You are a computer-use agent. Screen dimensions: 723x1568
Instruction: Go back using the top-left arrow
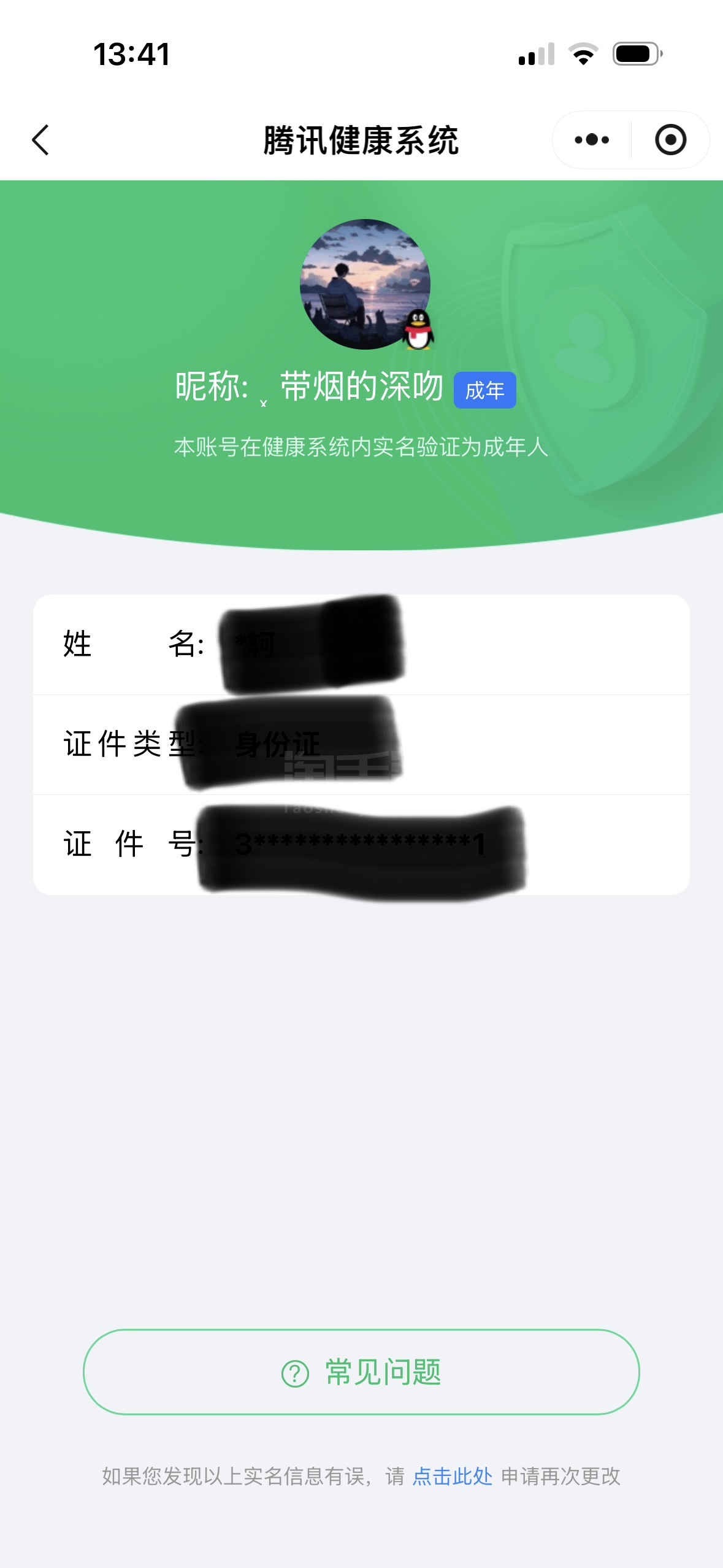click(x=40, y=140)
